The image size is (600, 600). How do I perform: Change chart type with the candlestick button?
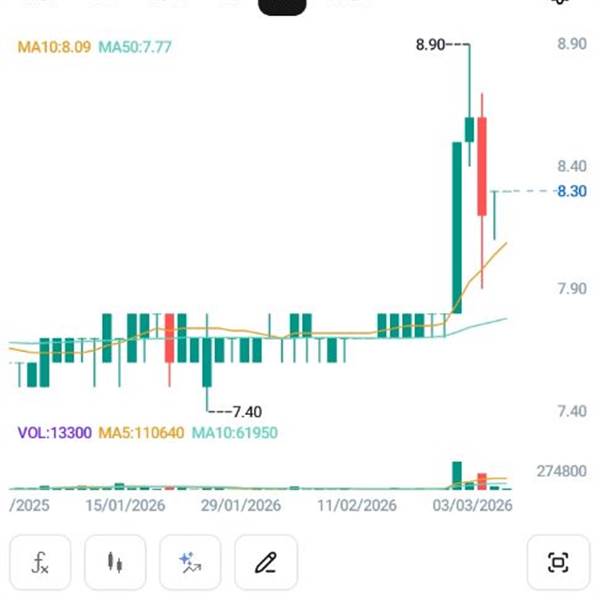click(x=115, y=562)
